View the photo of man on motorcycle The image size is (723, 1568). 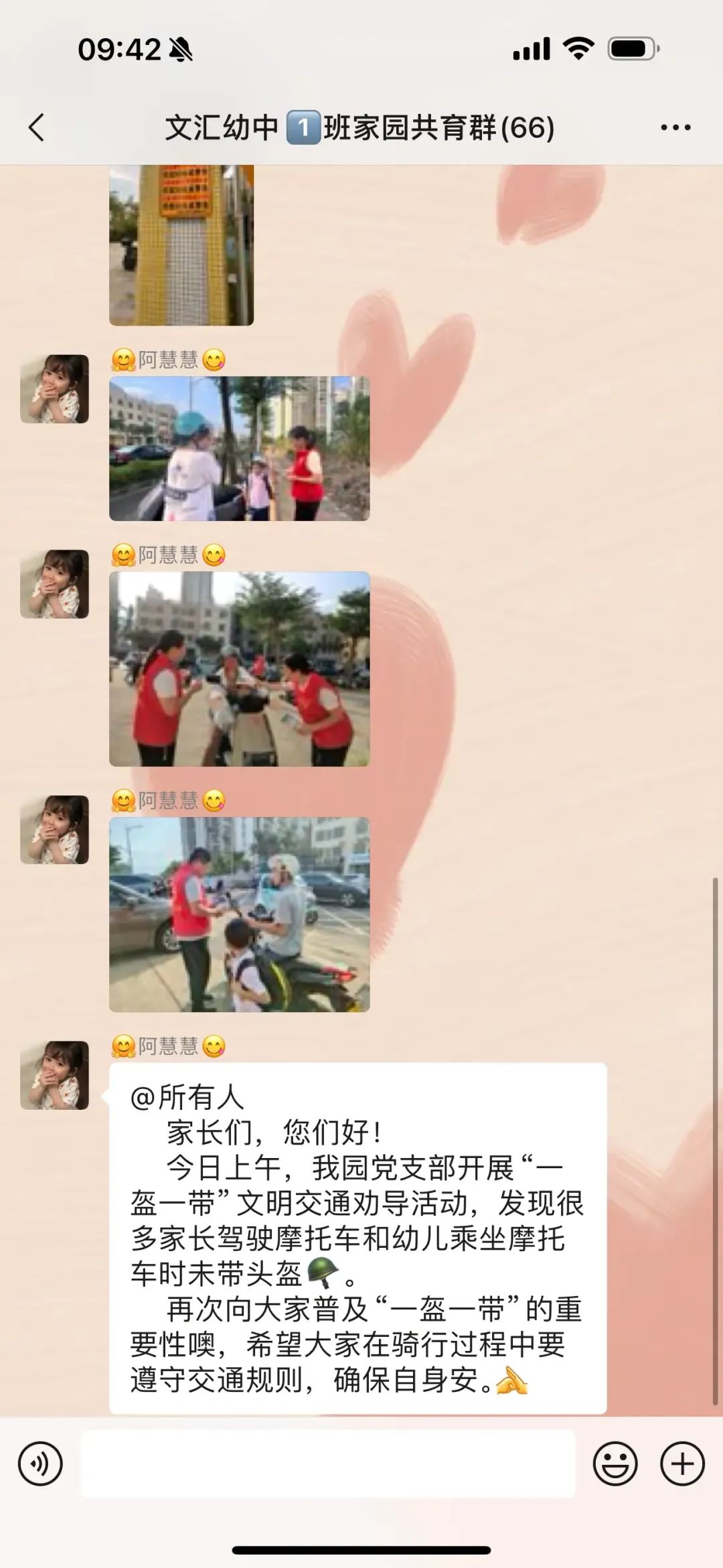(x=239, y=914)
